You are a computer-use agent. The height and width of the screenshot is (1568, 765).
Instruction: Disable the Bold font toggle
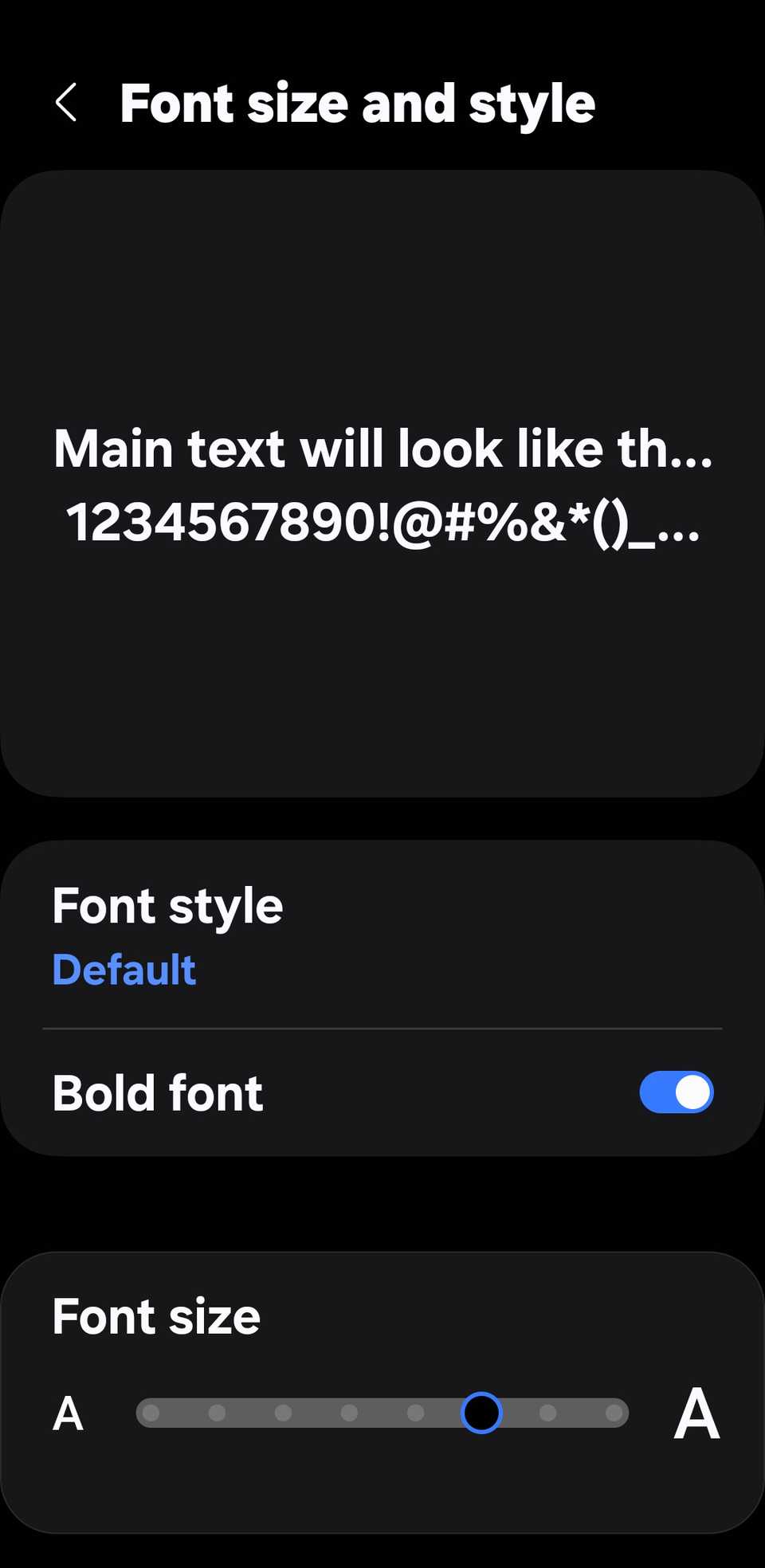tap(675, 1092)
